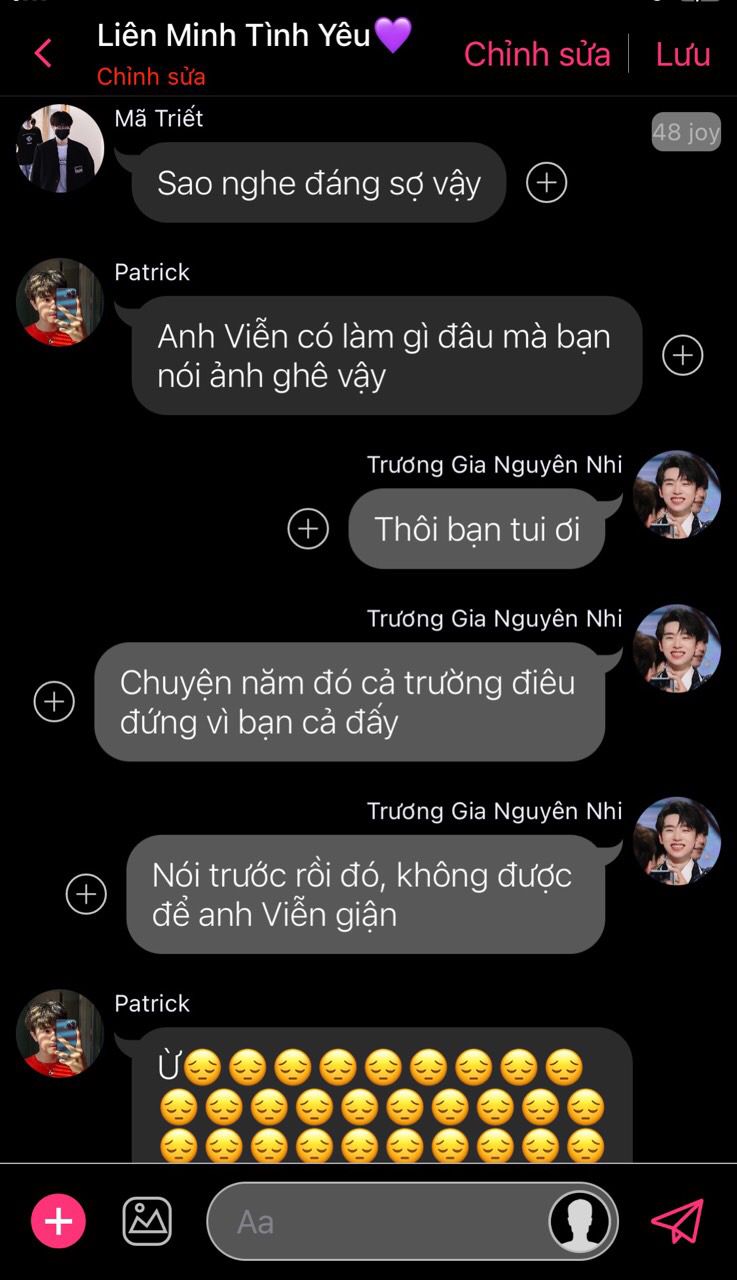Save the chat with Lưu

point(683,54)
